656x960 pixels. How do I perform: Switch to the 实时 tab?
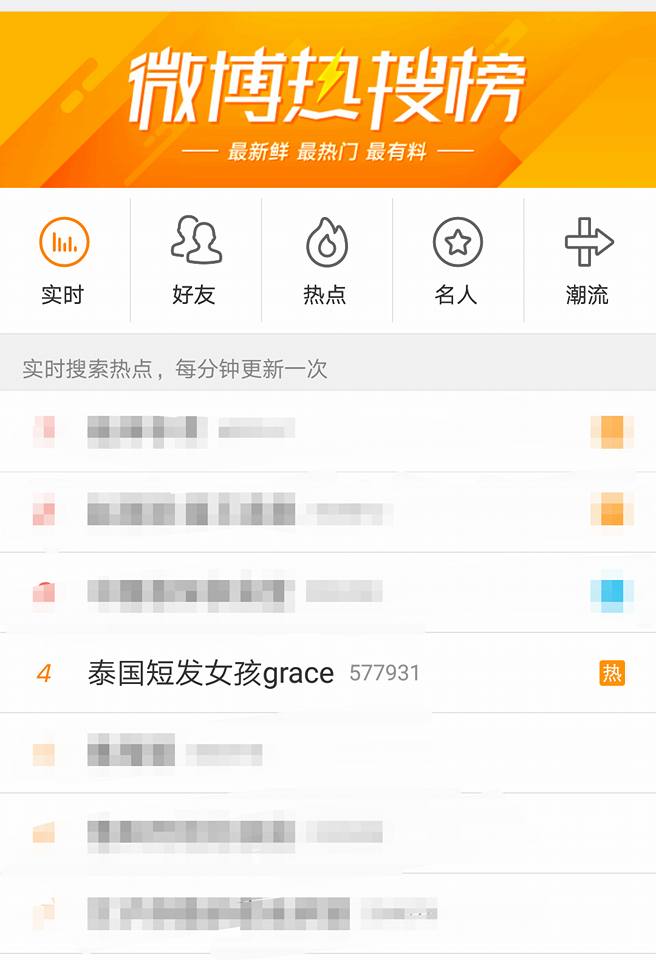coord(64,260)
